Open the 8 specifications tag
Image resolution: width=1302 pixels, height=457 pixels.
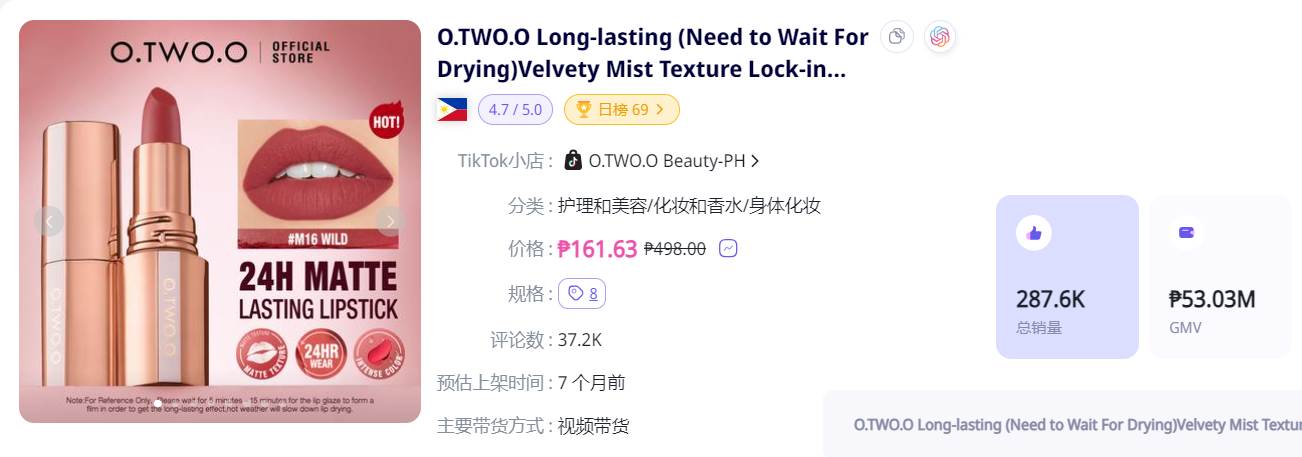pos(582,293)
